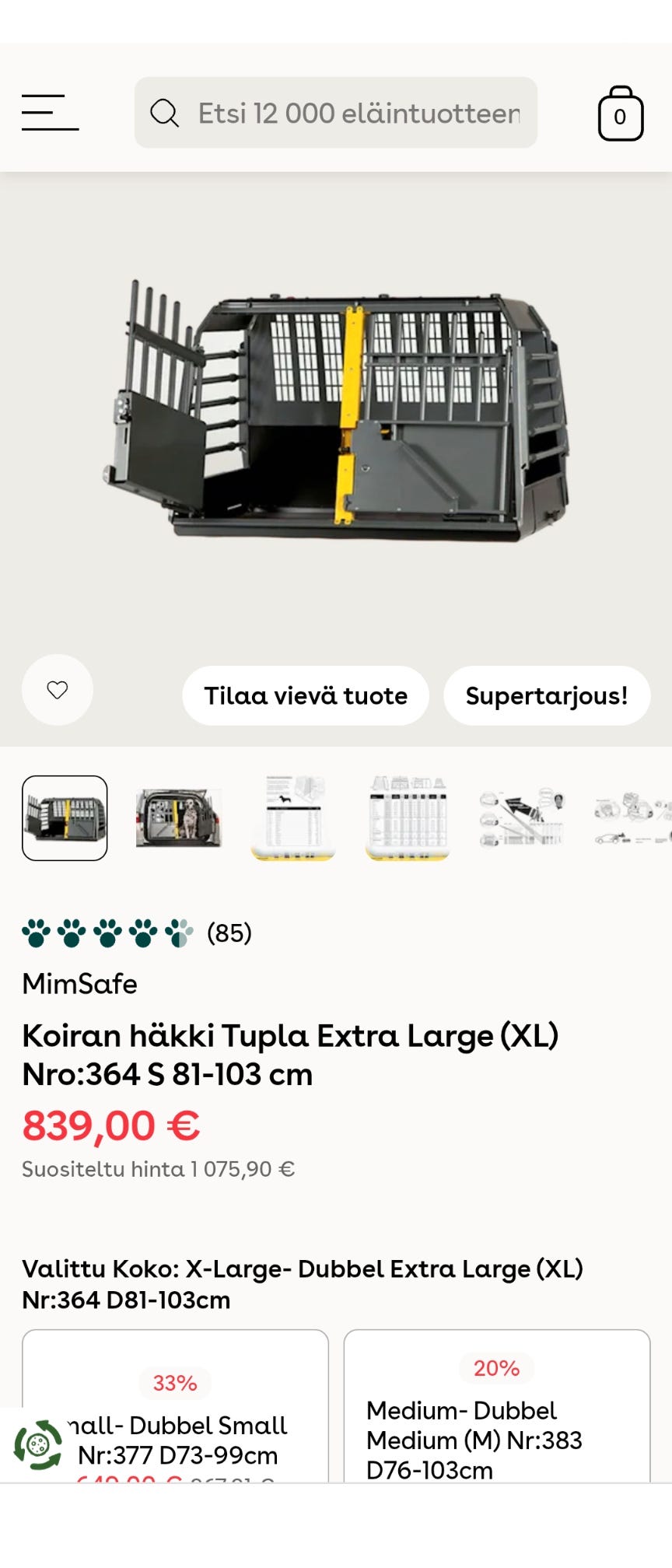Open the main product image of the cage
The height and width of the screenshot is (1568, 672).
(336, 412)
